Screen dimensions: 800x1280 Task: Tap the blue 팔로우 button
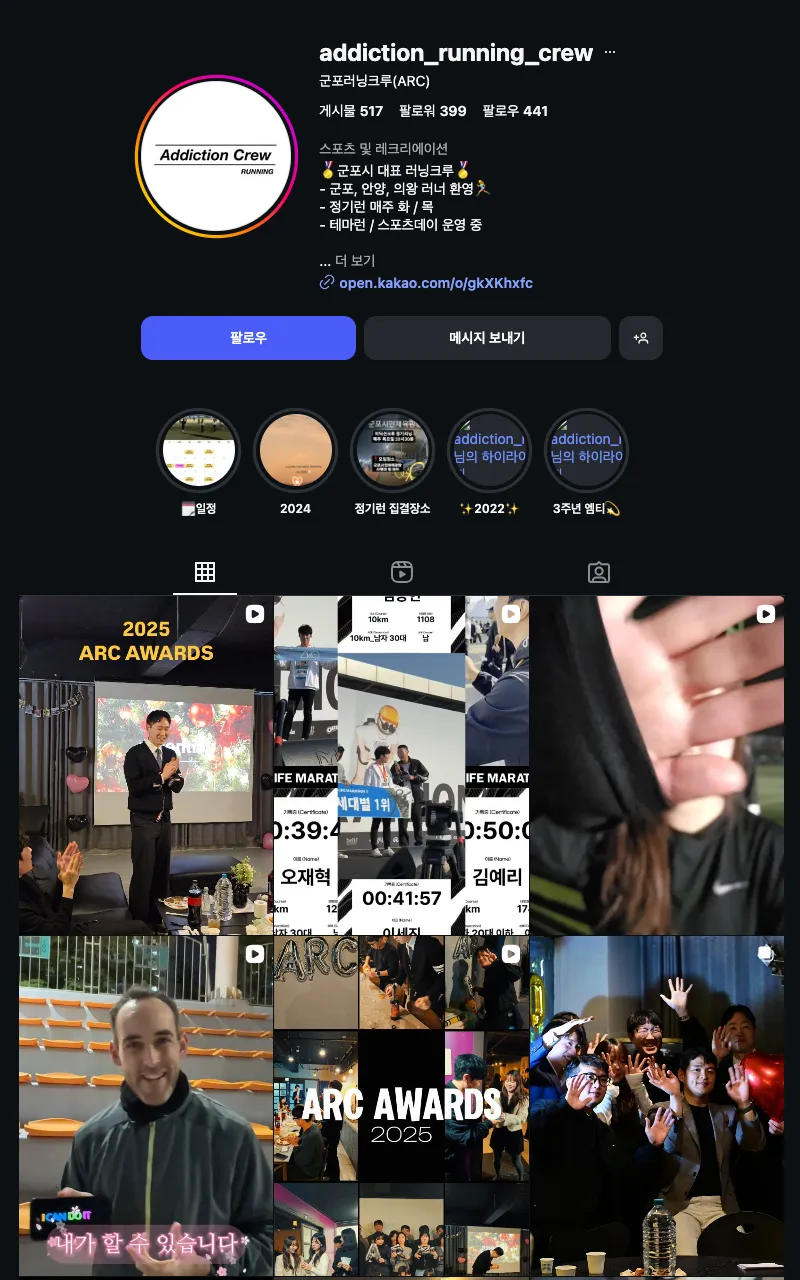[248, 338]
